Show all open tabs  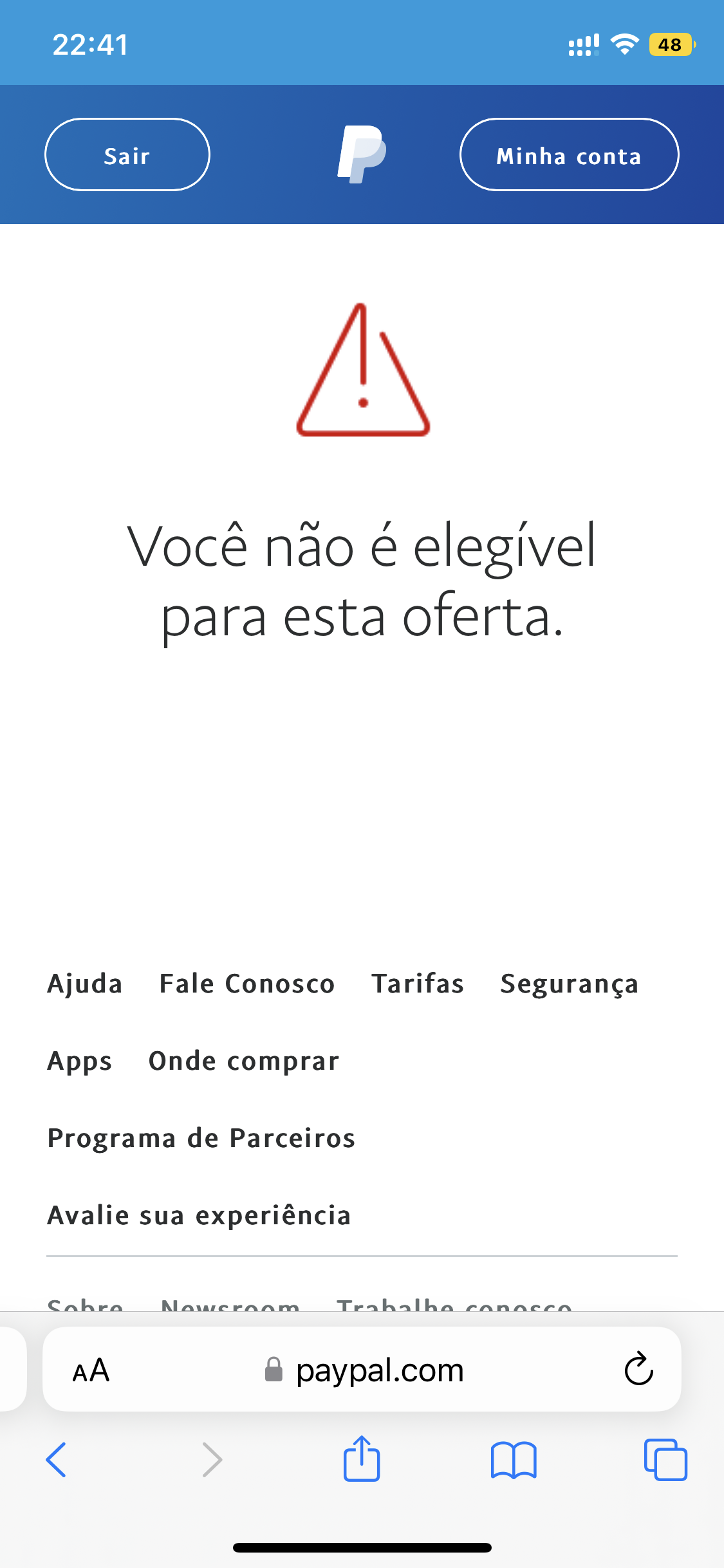[665, 1459]
